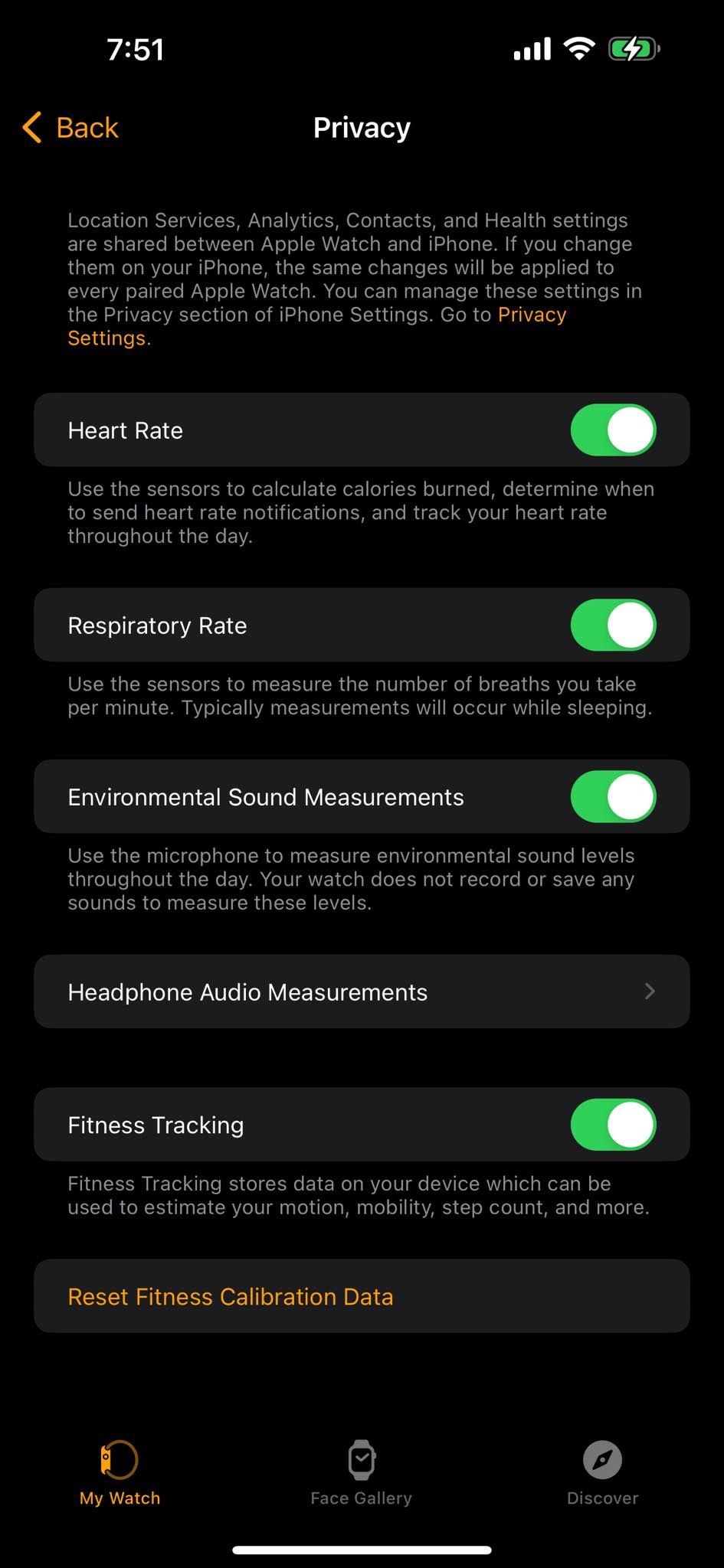This screenshot has height=1568, width=724.
Task: Tap the Wi-Fi status icon
Action: click(x=578, y=48)
